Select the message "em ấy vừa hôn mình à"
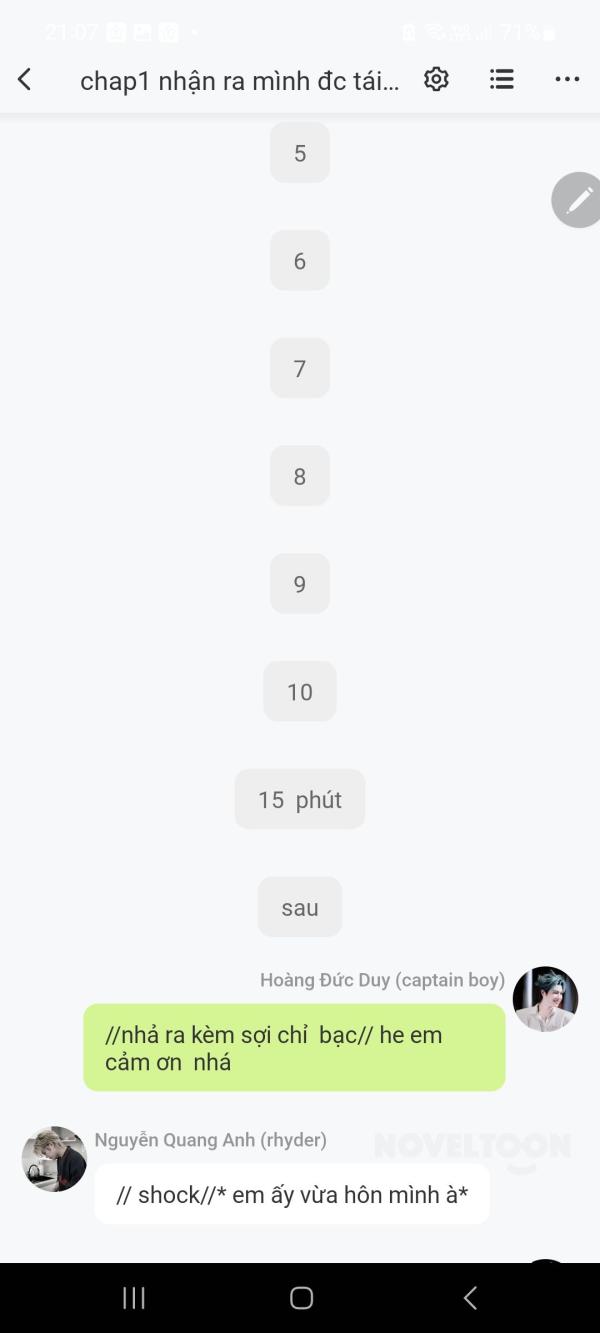This screenshot has width=600, height=1333. pos(292,1194)
